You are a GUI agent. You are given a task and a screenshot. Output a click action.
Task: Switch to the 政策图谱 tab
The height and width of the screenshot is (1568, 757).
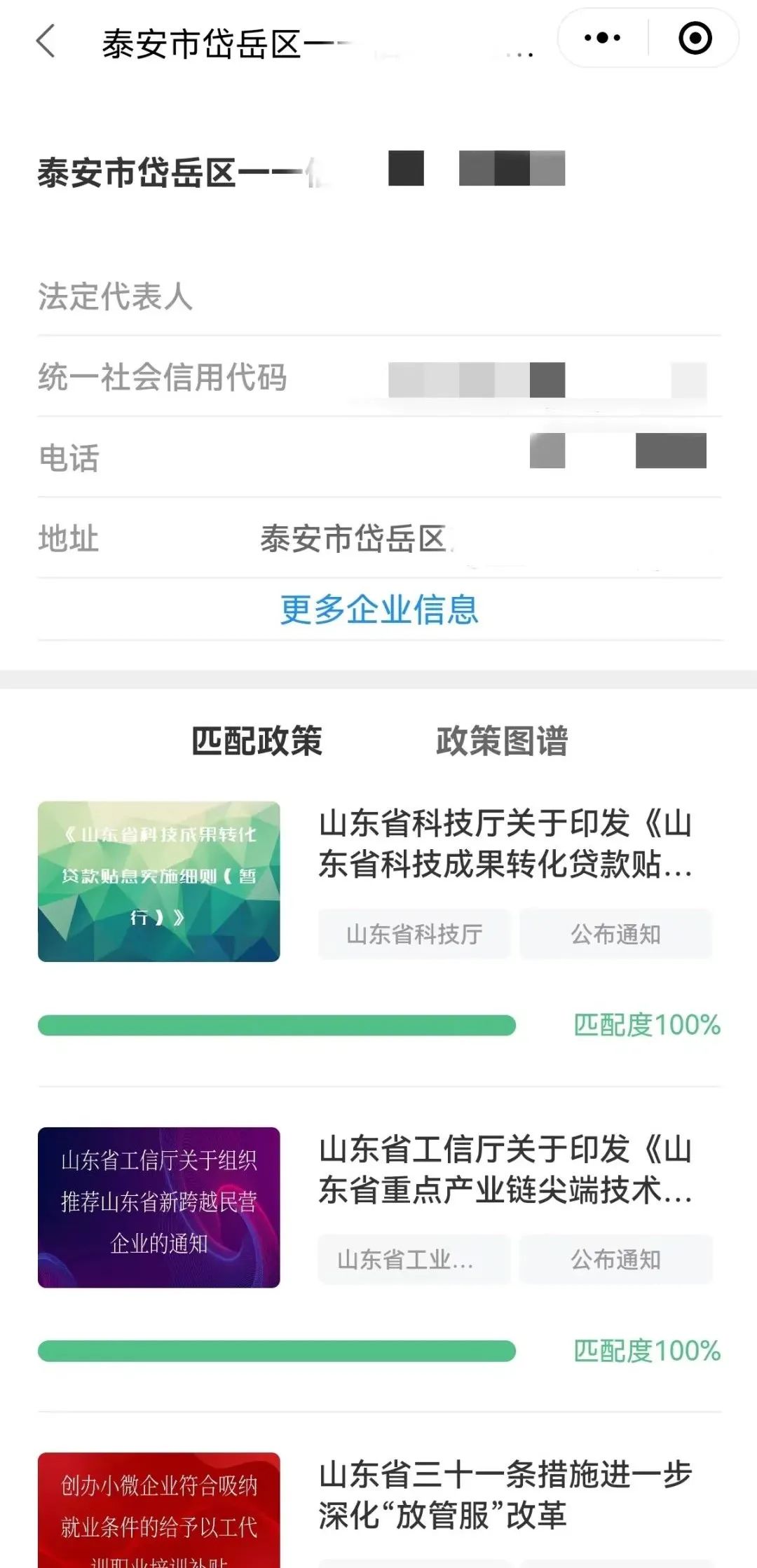click(x=502, y=741)
